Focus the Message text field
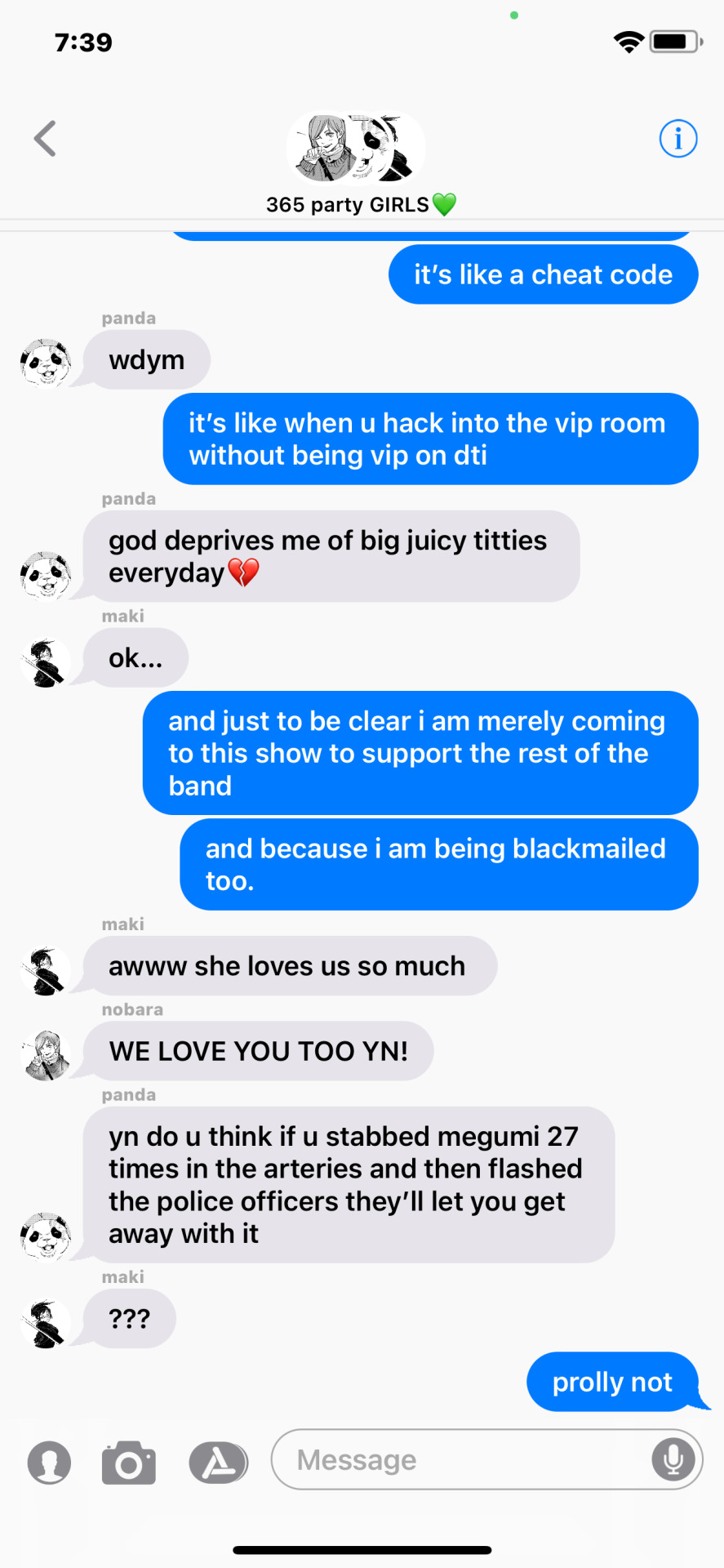 [457, 1460]
